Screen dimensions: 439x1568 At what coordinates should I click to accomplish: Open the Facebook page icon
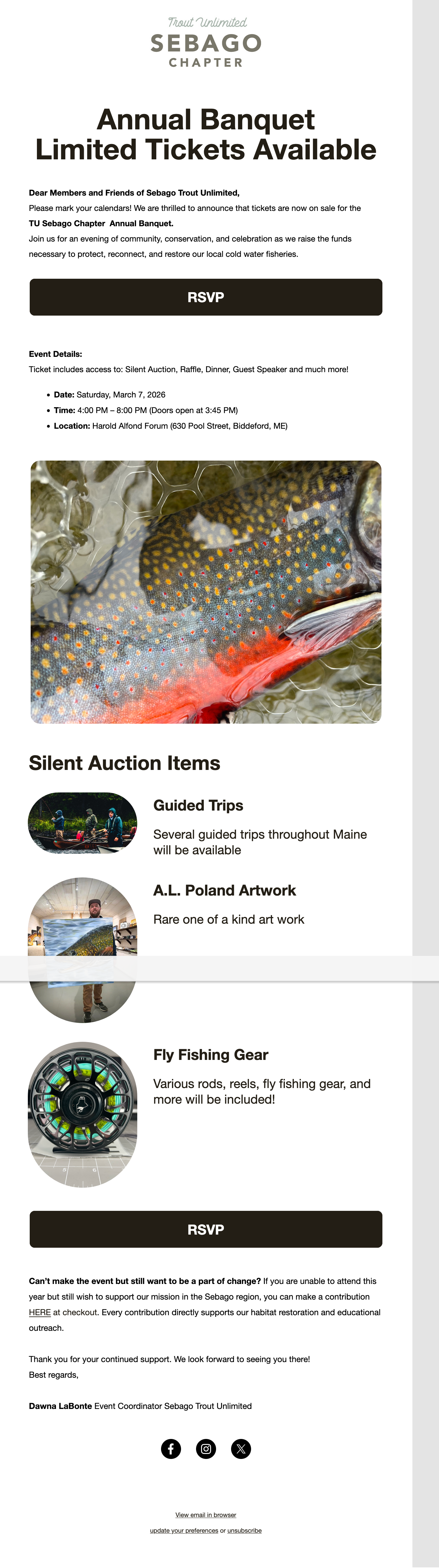(171, 1449)
